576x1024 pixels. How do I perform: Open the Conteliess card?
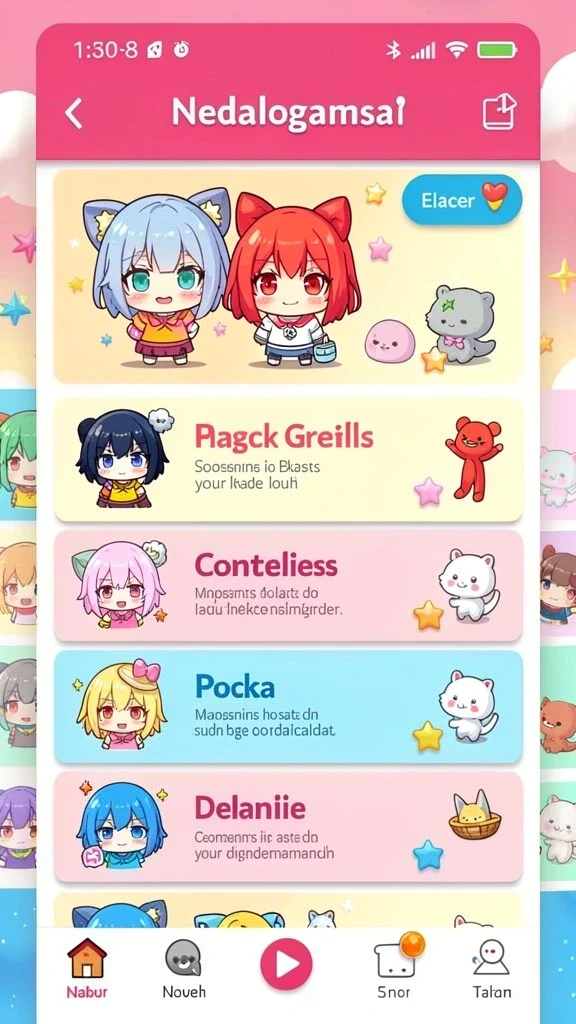point(288,586)
